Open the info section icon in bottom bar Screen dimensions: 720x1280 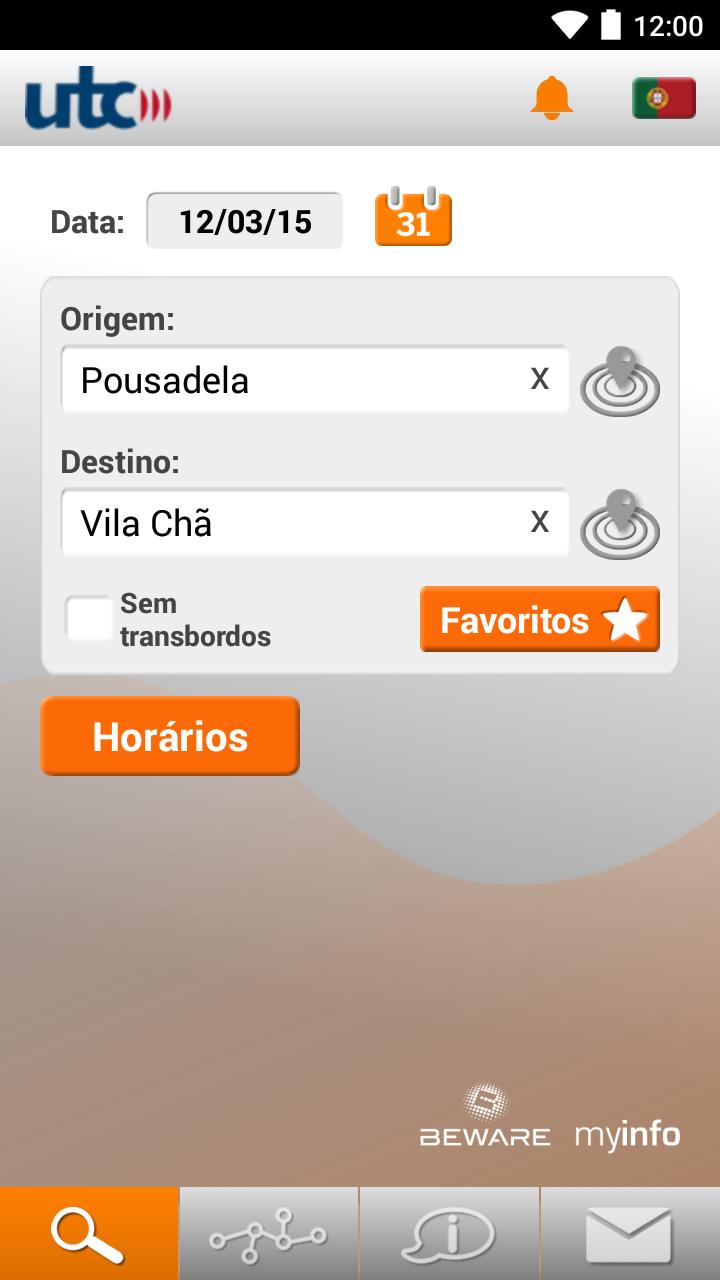pos(449,1232)
